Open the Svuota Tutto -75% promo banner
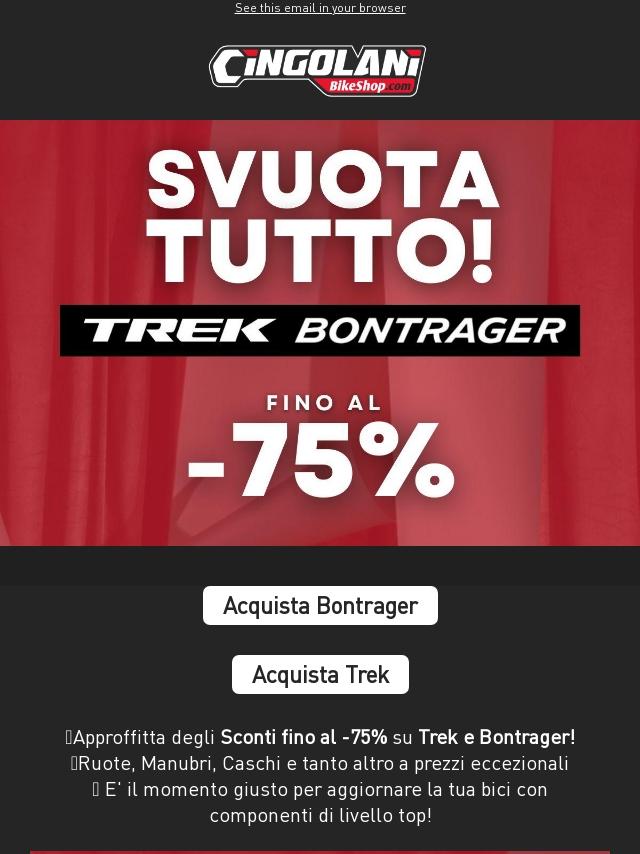Screen dimensions: 640x854 [x=320, y=333]
